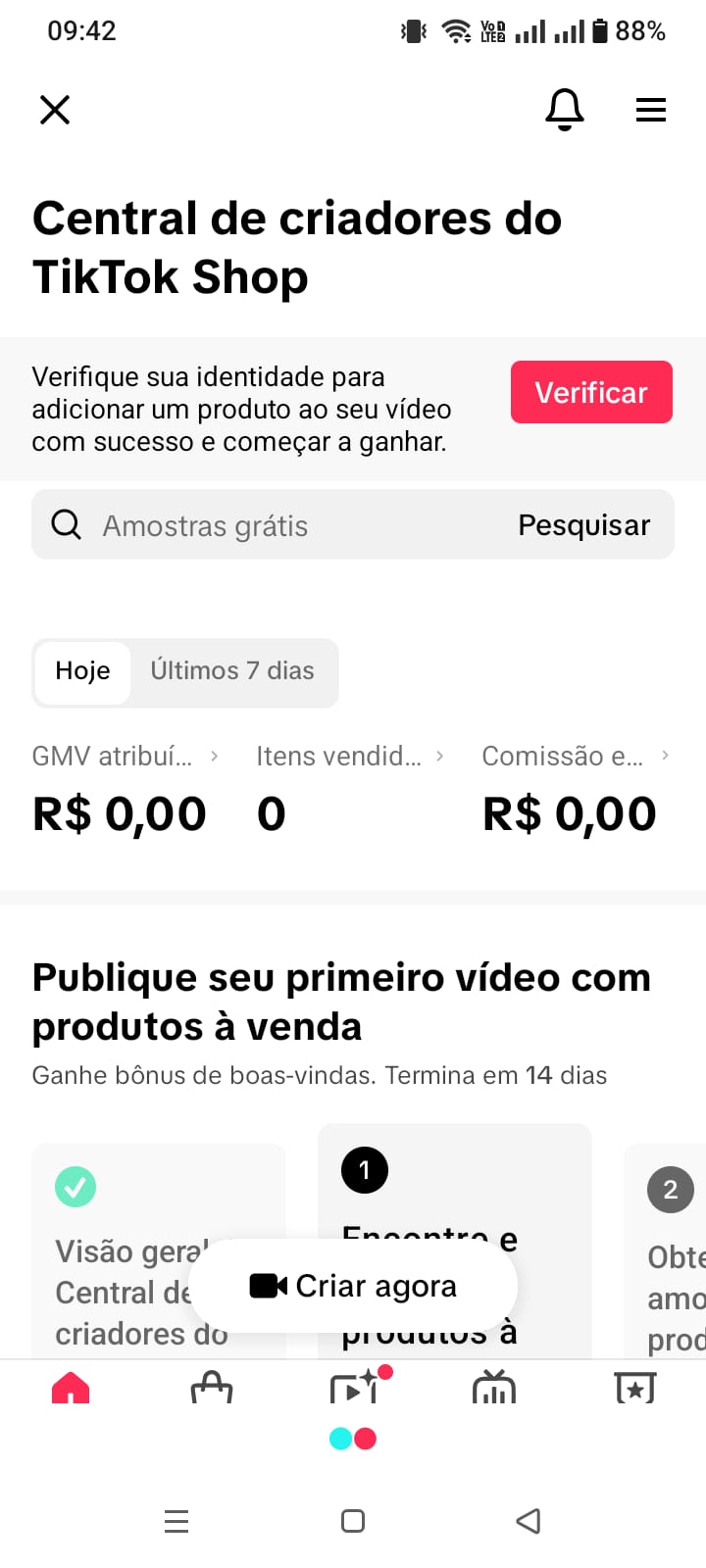Tap Verificar to verify identity
The image size is (706, 1568).
tap(591, 392)
